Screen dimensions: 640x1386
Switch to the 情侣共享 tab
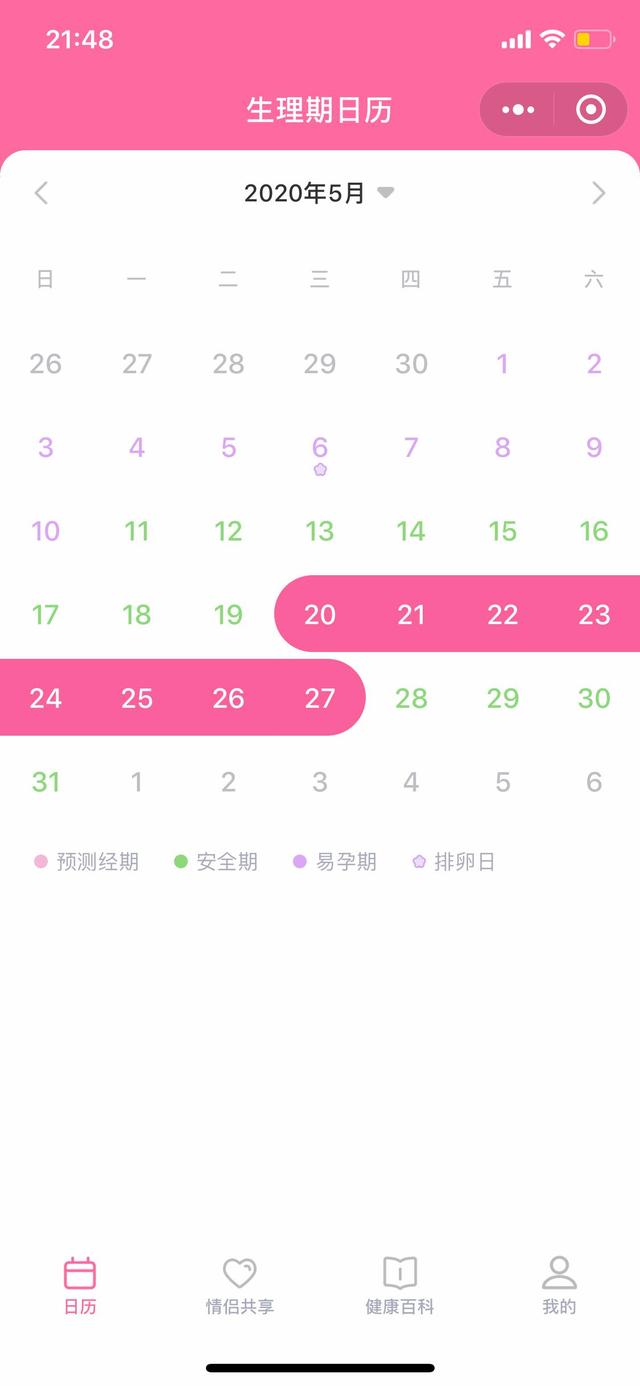[x=240, y=1286]
